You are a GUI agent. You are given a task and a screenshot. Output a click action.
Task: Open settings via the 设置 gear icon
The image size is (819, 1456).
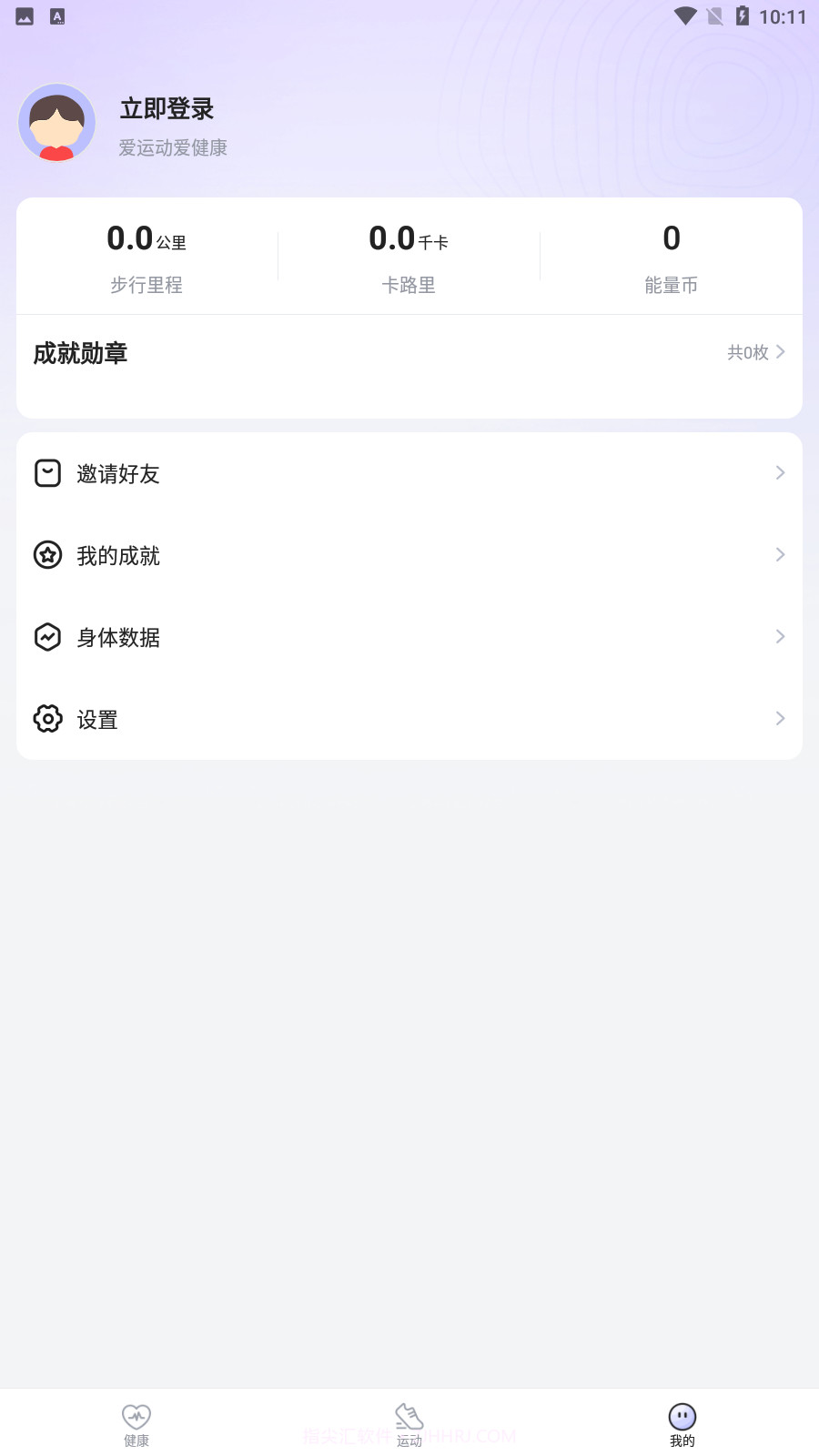[x=47, y=719]
